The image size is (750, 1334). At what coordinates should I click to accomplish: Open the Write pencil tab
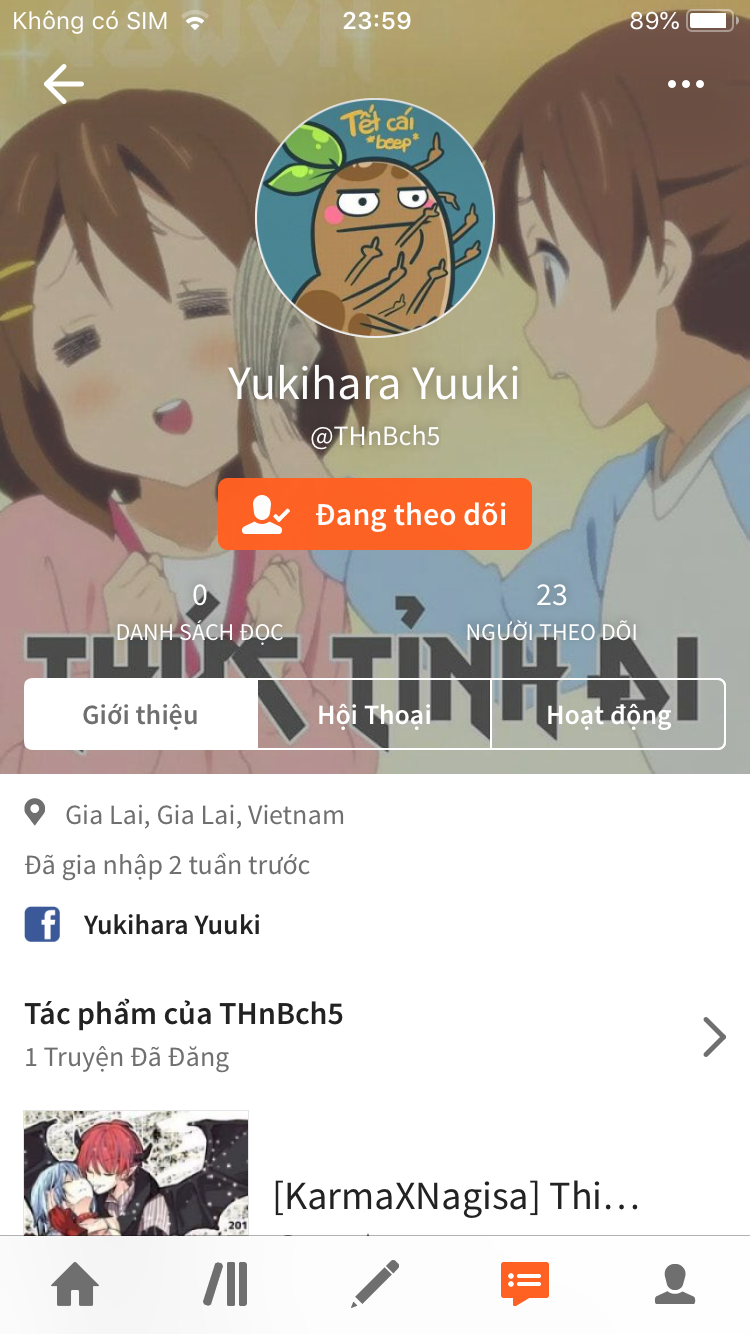pos(375,1284)
